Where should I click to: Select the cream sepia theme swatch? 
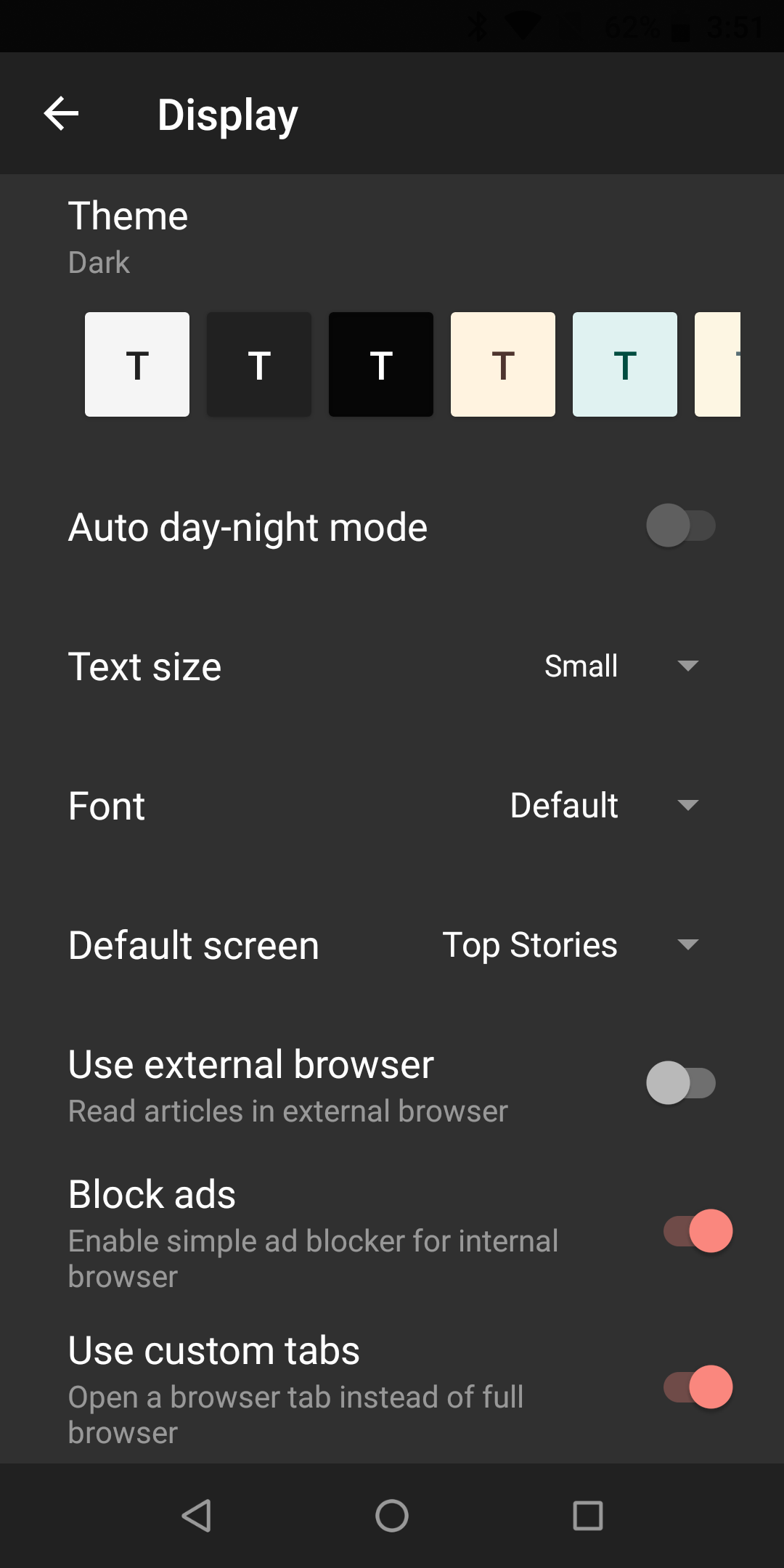[x=502, y=364]
